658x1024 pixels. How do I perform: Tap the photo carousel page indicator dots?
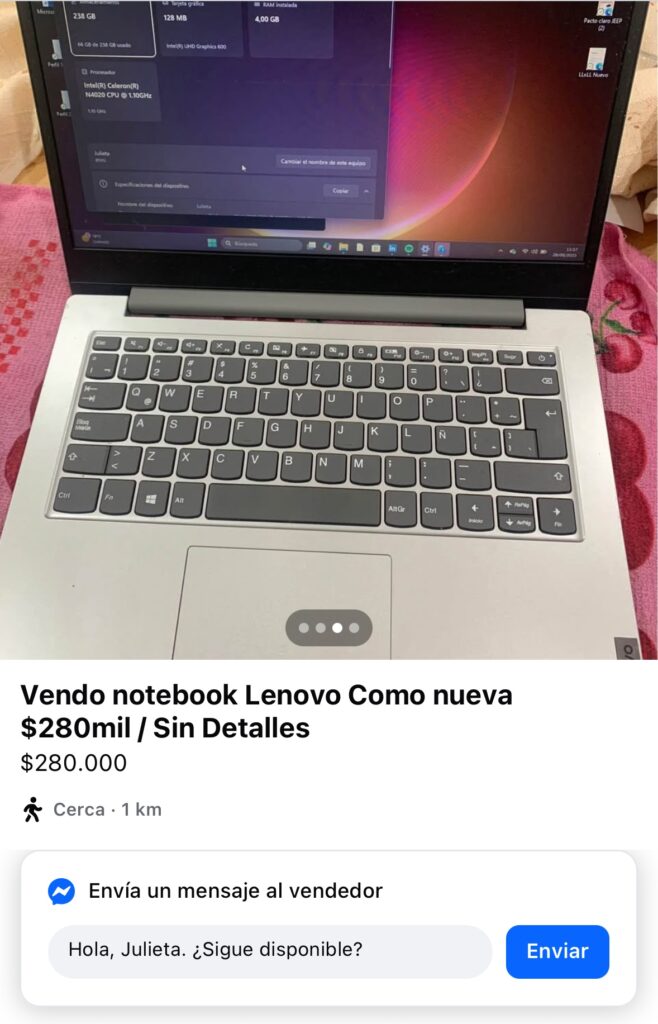(x=328, y=628)
